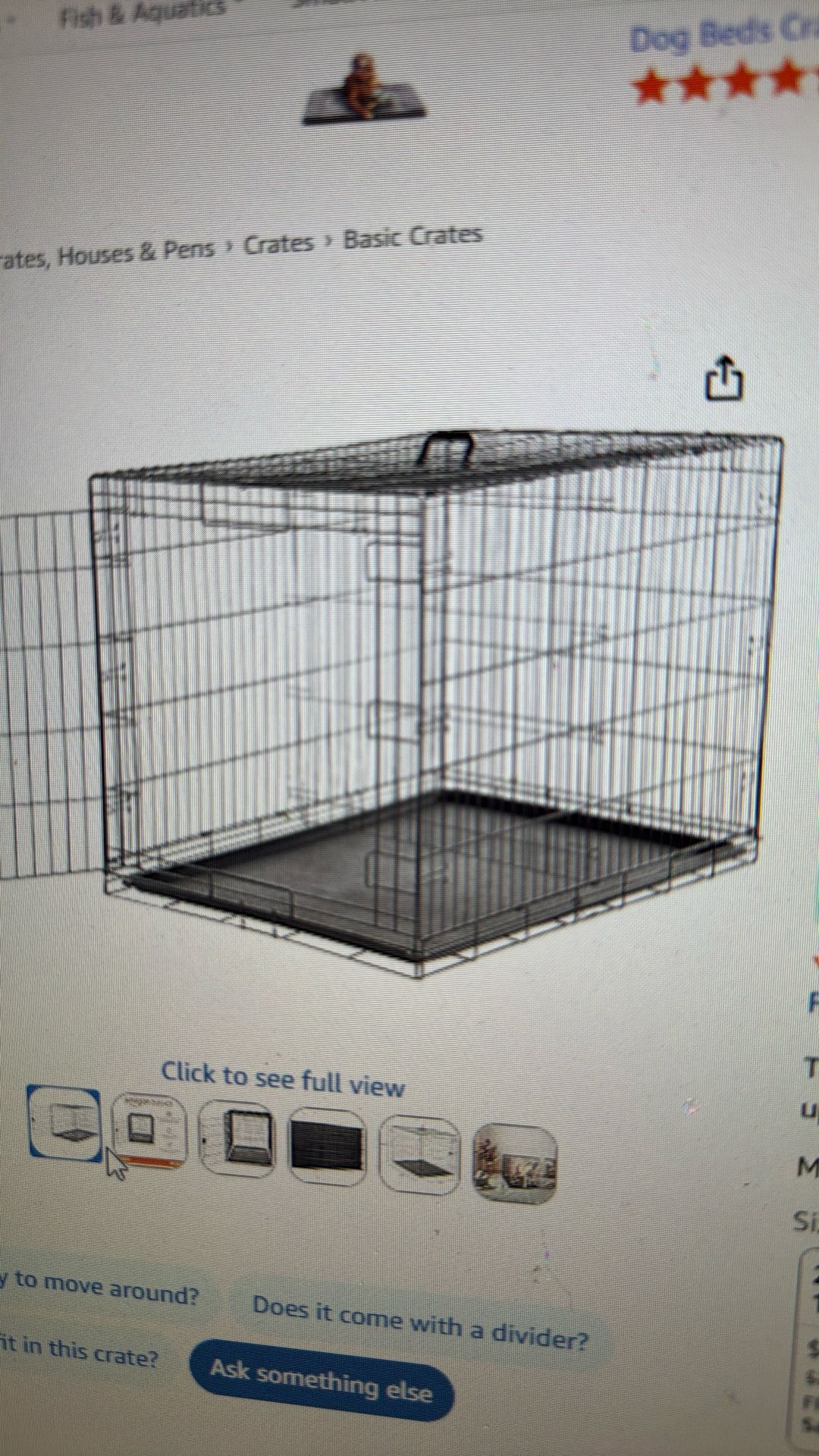Click the 'Basic Crates' breadcrumb link

click(412, 237)
